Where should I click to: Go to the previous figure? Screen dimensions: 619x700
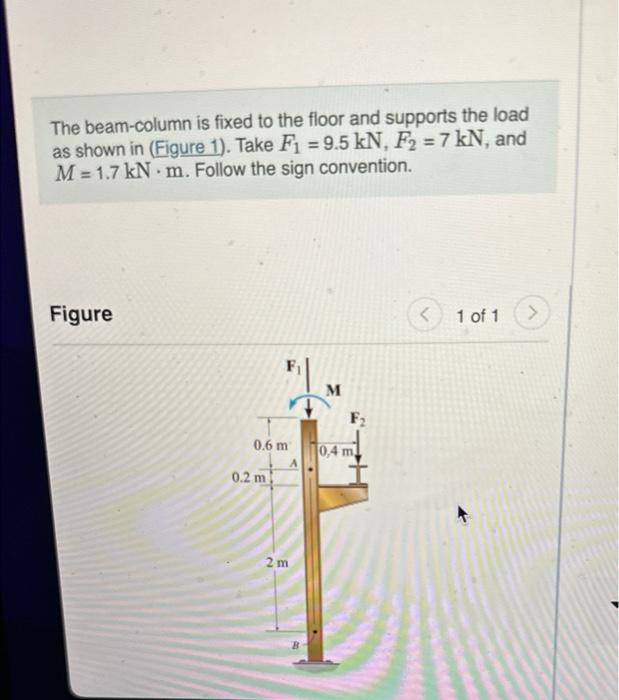[426, 317]
